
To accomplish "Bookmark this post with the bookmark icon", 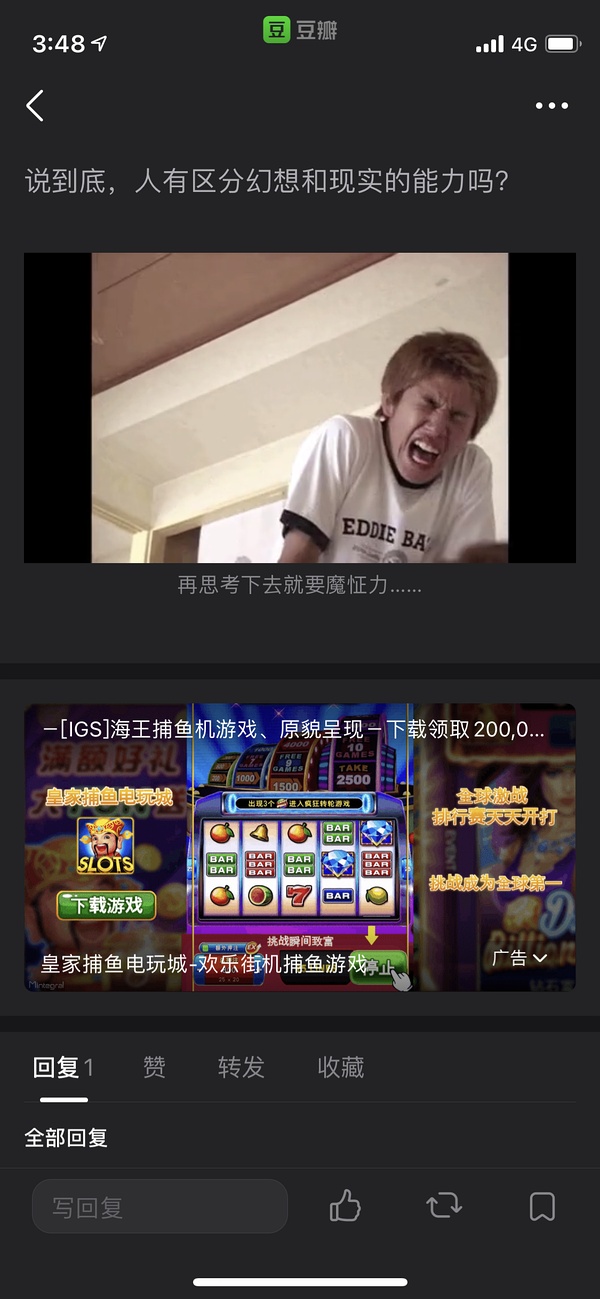I will coord(542,1206).
